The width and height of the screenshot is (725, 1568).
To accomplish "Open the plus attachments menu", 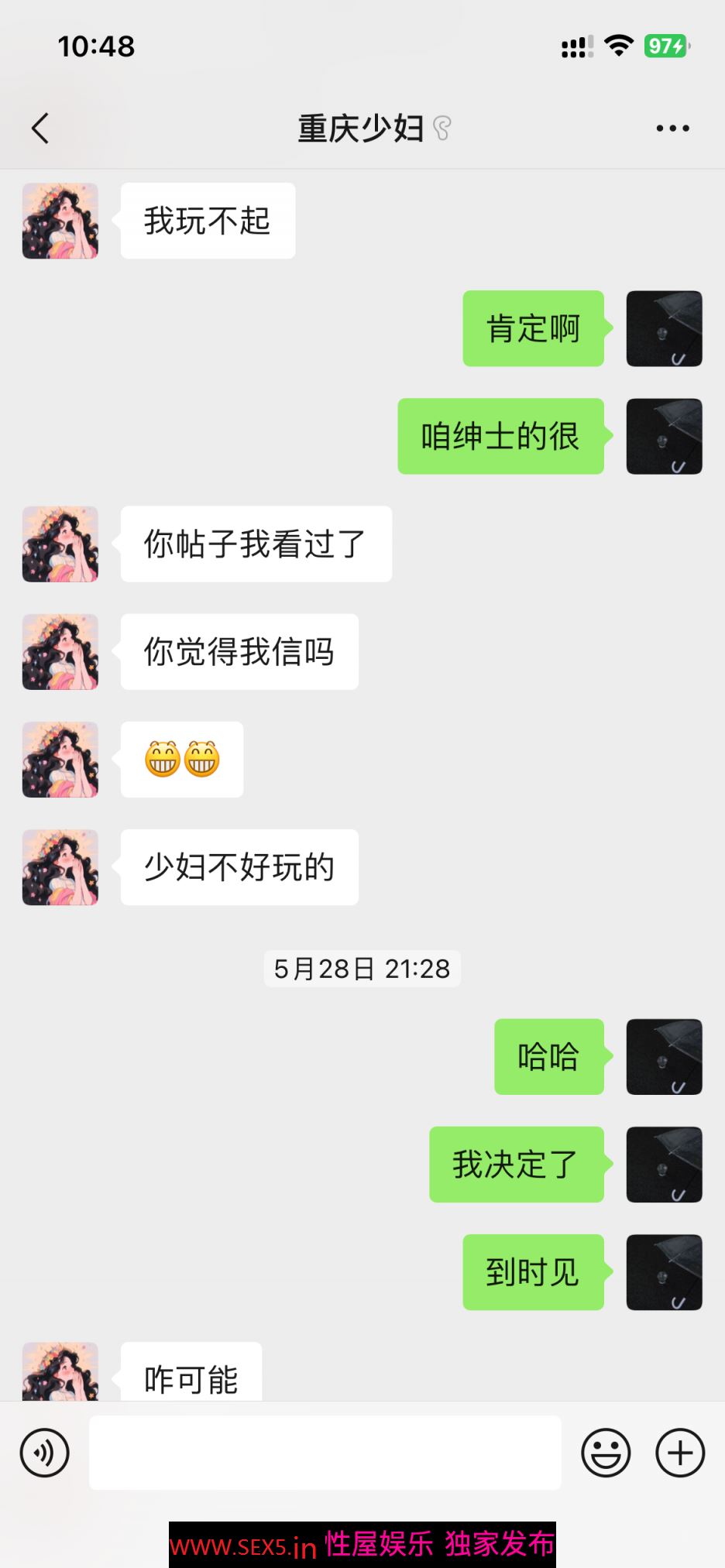I will 680,1453.
